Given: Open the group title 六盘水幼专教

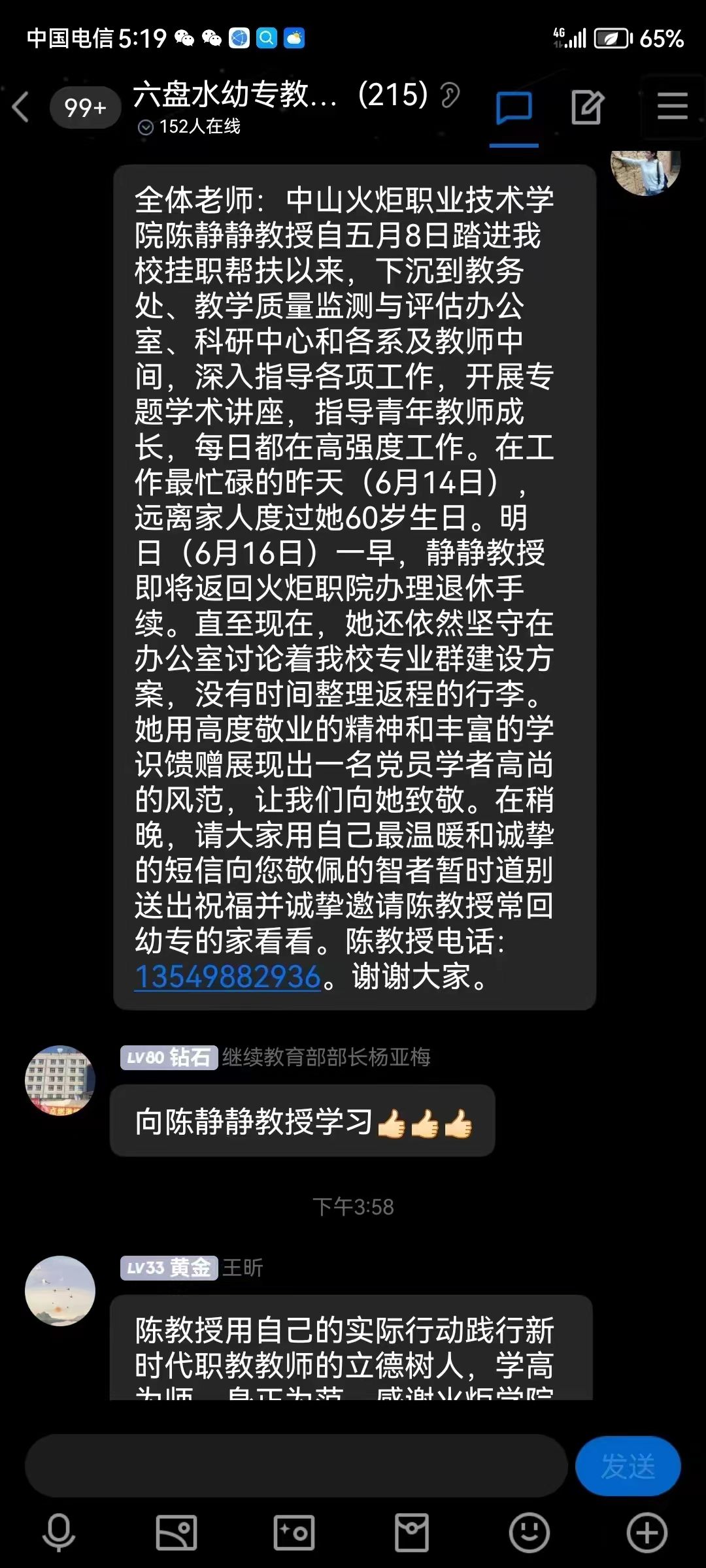Looking at the screenshot, I should click(x=235, y=95).
